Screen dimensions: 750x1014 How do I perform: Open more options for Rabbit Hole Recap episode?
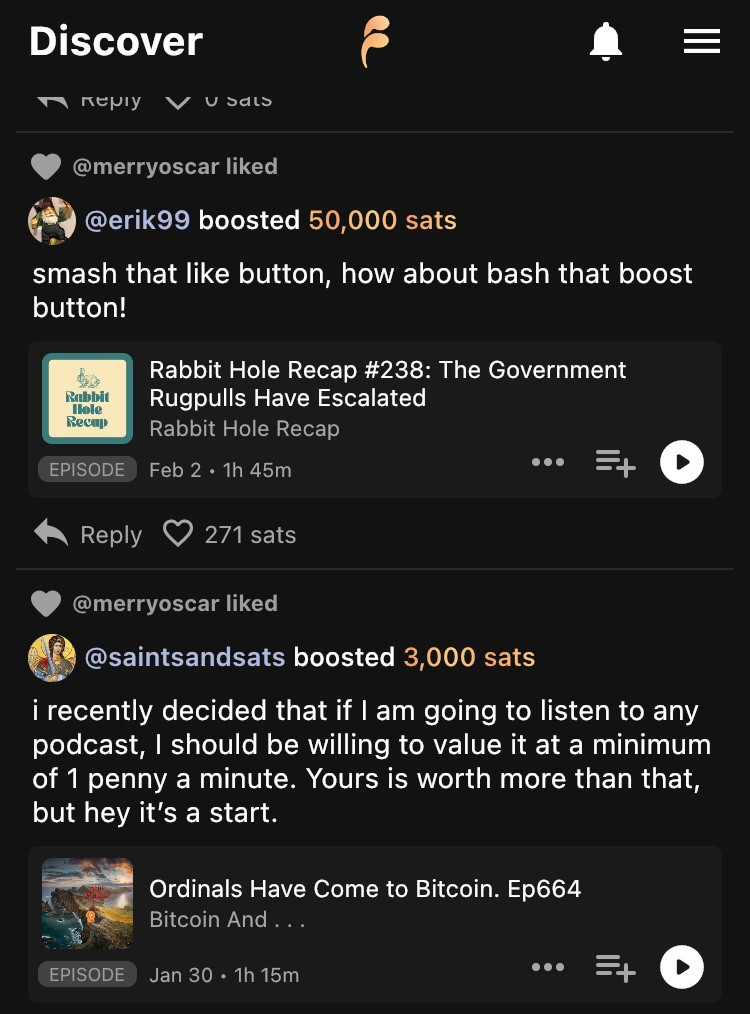[548, 463]
